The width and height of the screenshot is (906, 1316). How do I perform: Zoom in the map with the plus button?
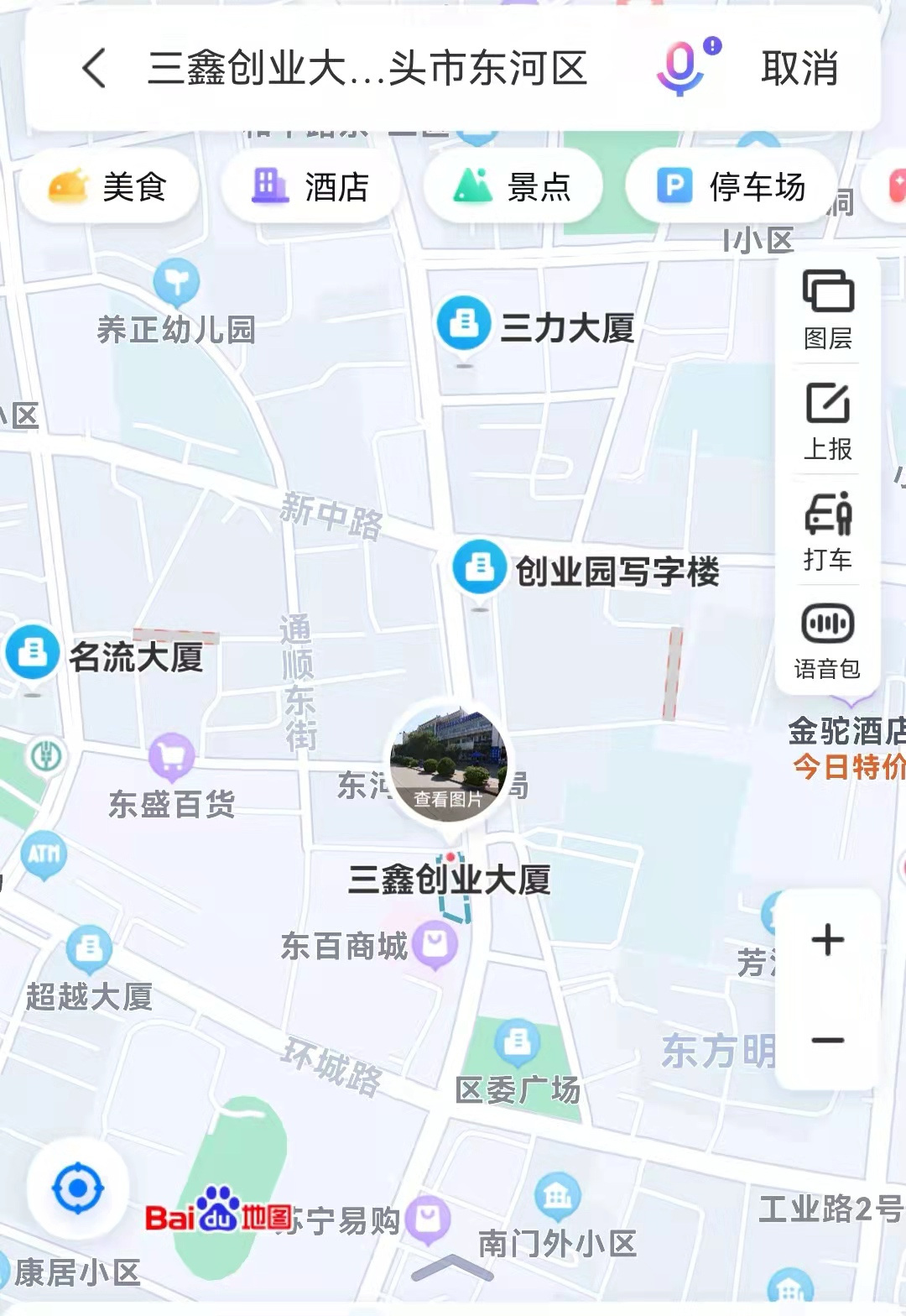point(828,940)
